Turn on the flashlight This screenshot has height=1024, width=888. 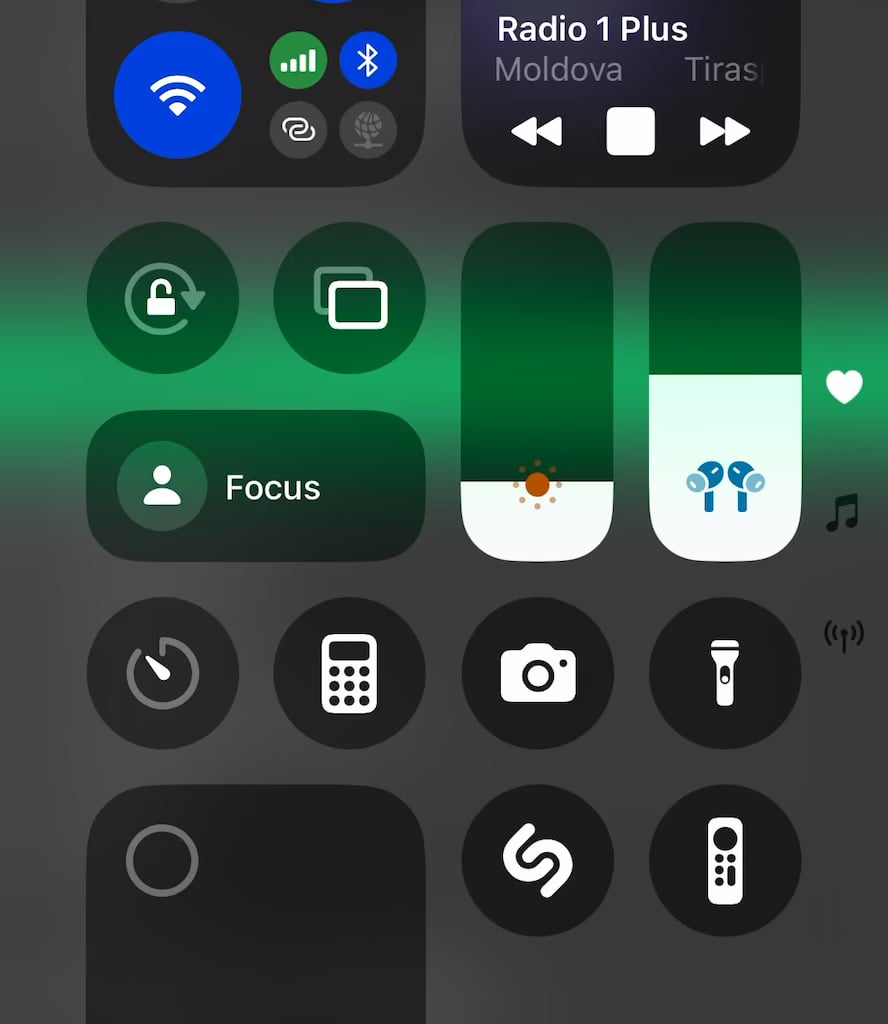[x=725, y=673]
